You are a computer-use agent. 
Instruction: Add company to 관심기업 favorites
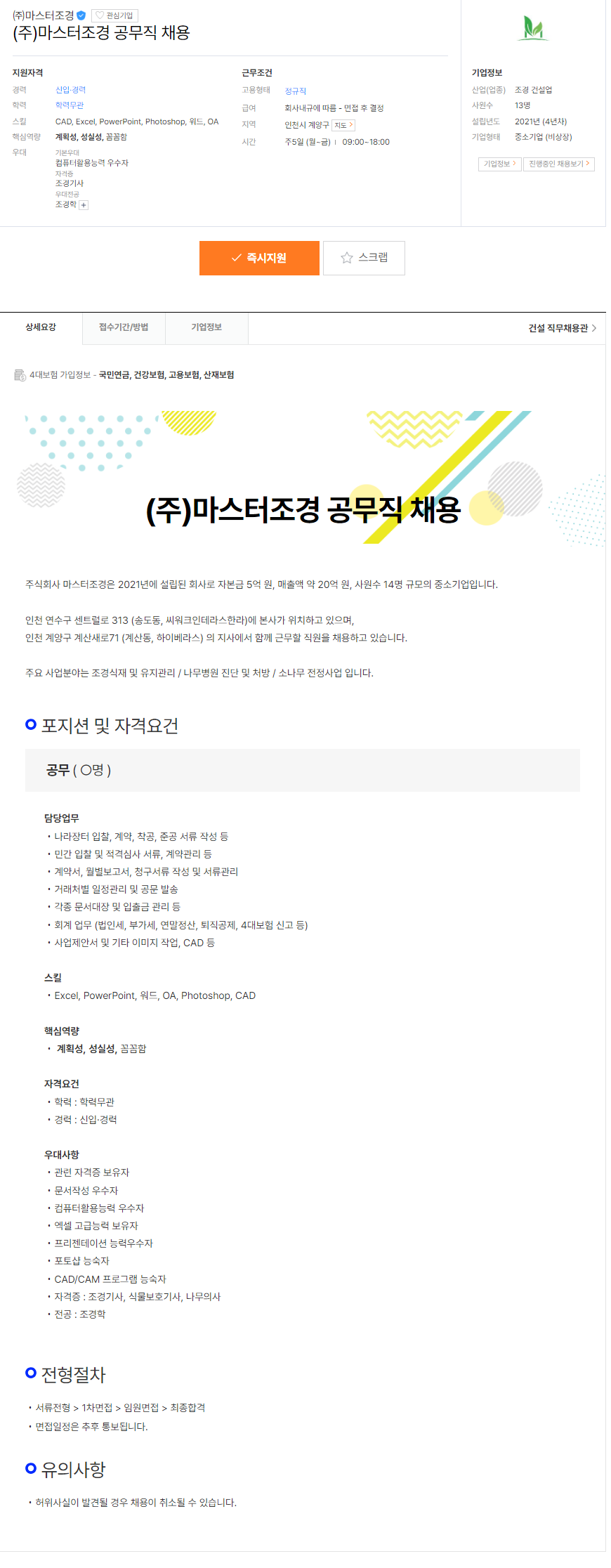pos(115,15)
